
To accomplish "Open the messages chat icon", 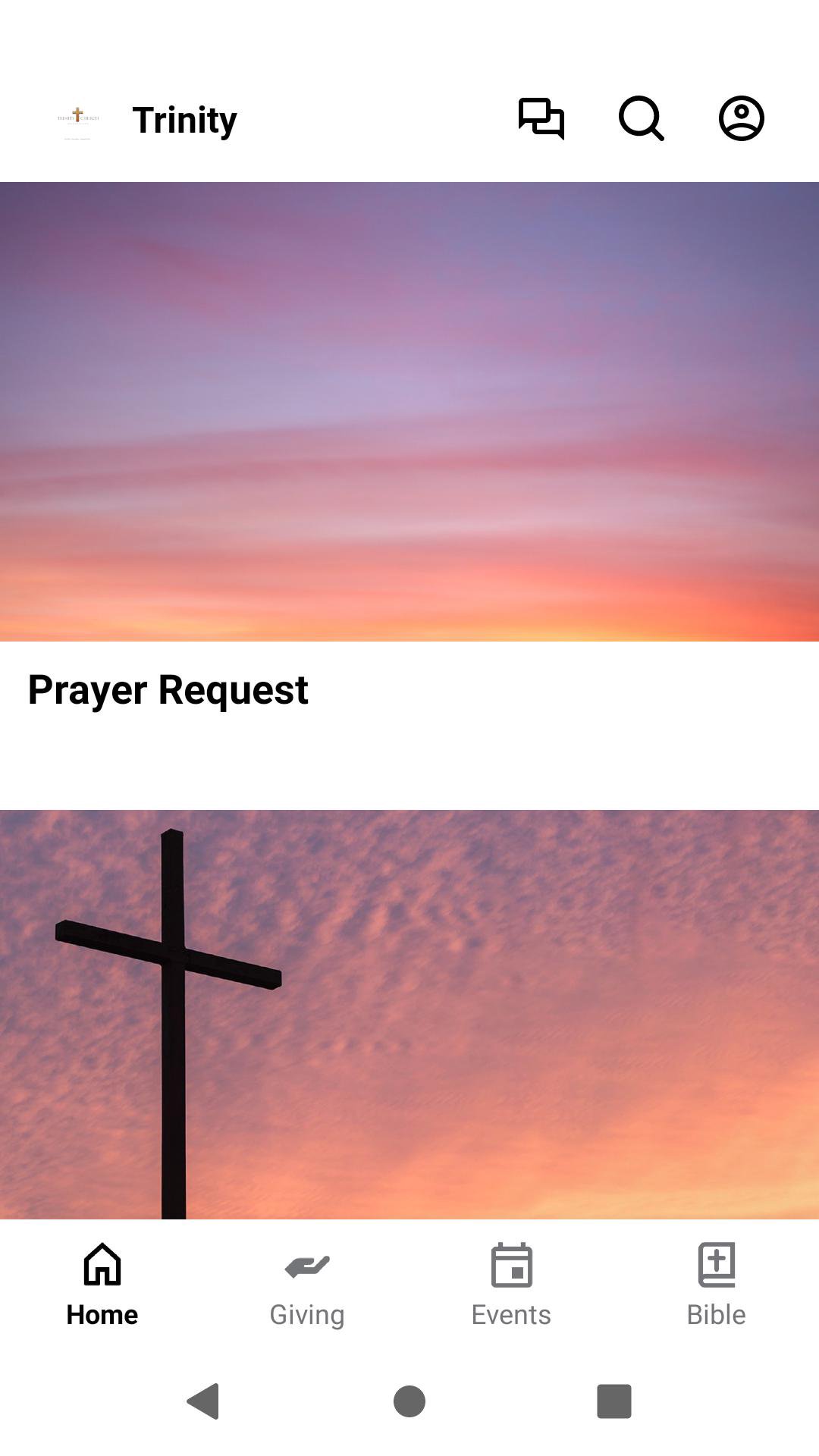I will point(541,119).
